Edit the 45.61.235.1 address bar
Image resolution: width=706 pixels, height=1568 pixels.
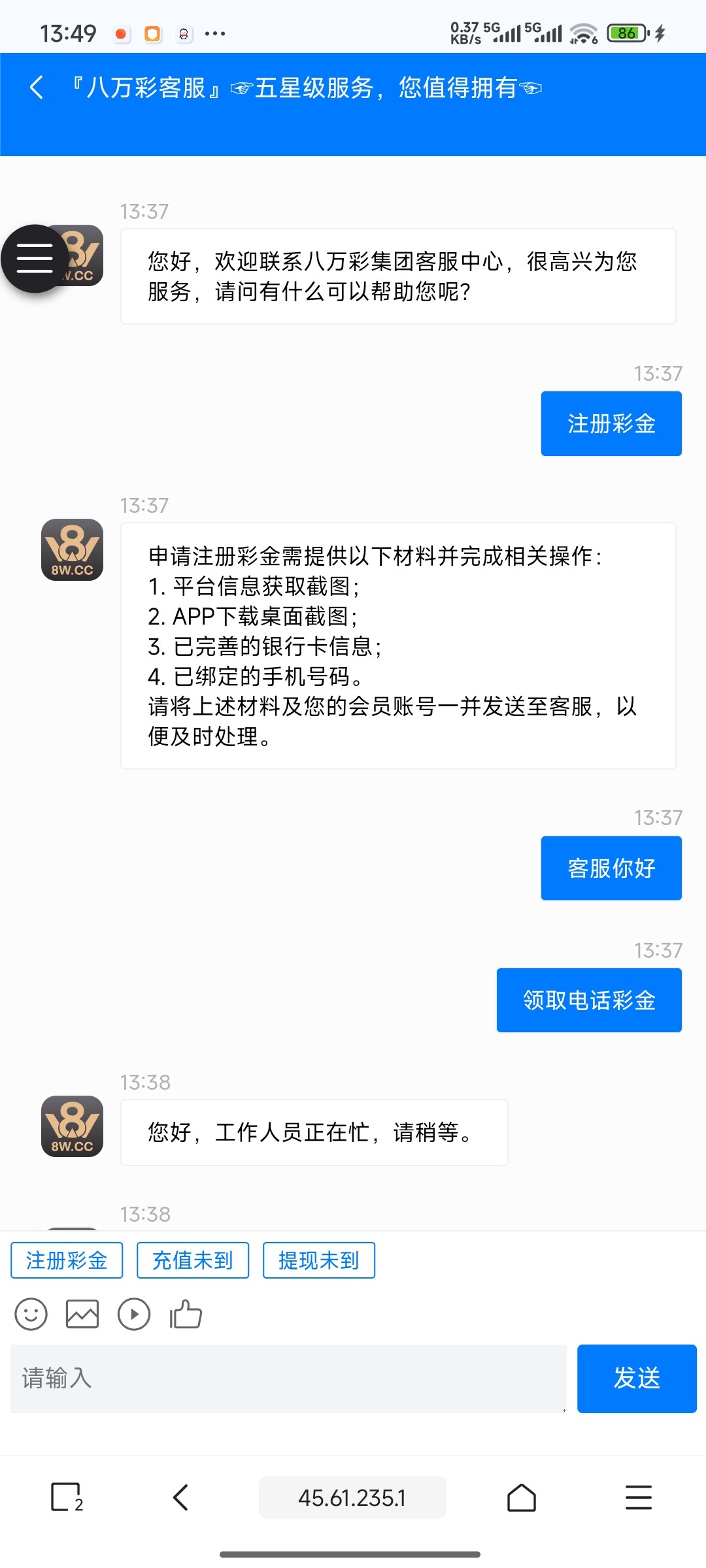coord(352,1497)
